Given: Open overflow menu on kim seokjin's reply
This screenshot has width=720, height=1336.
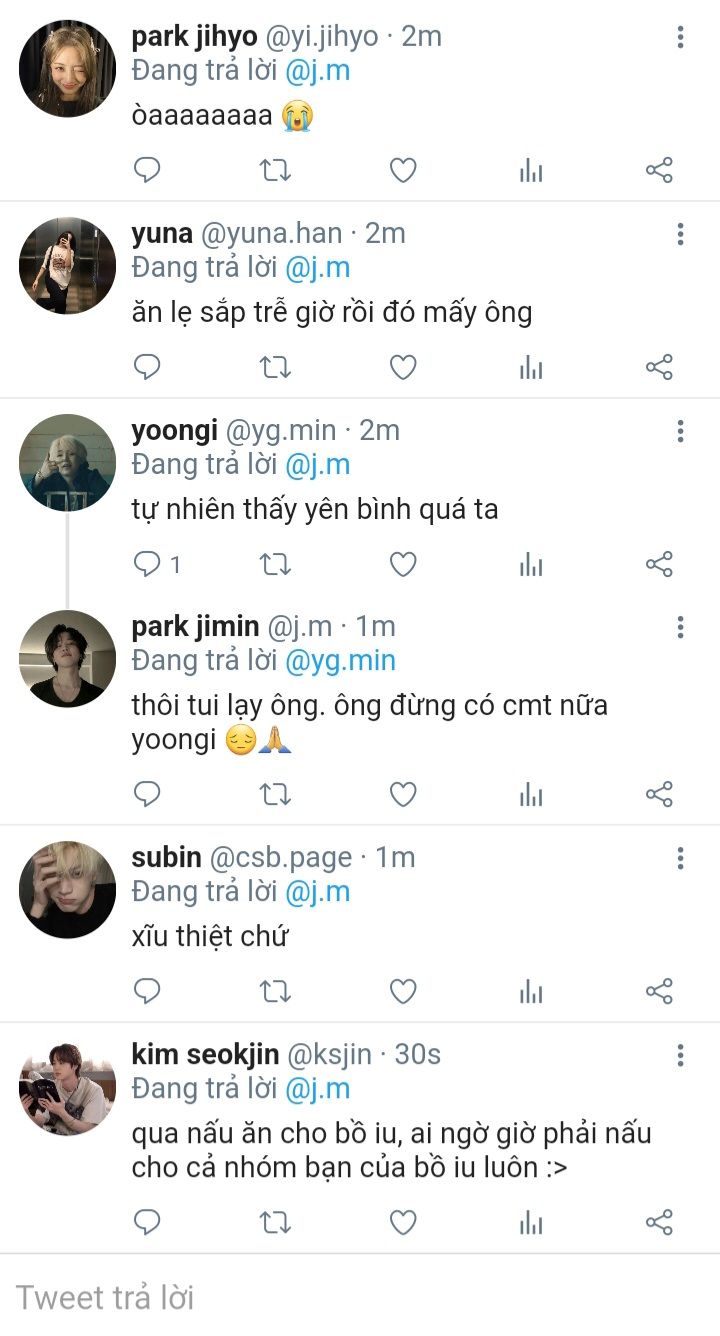Looking at the screenshot, I should 680,1056.
